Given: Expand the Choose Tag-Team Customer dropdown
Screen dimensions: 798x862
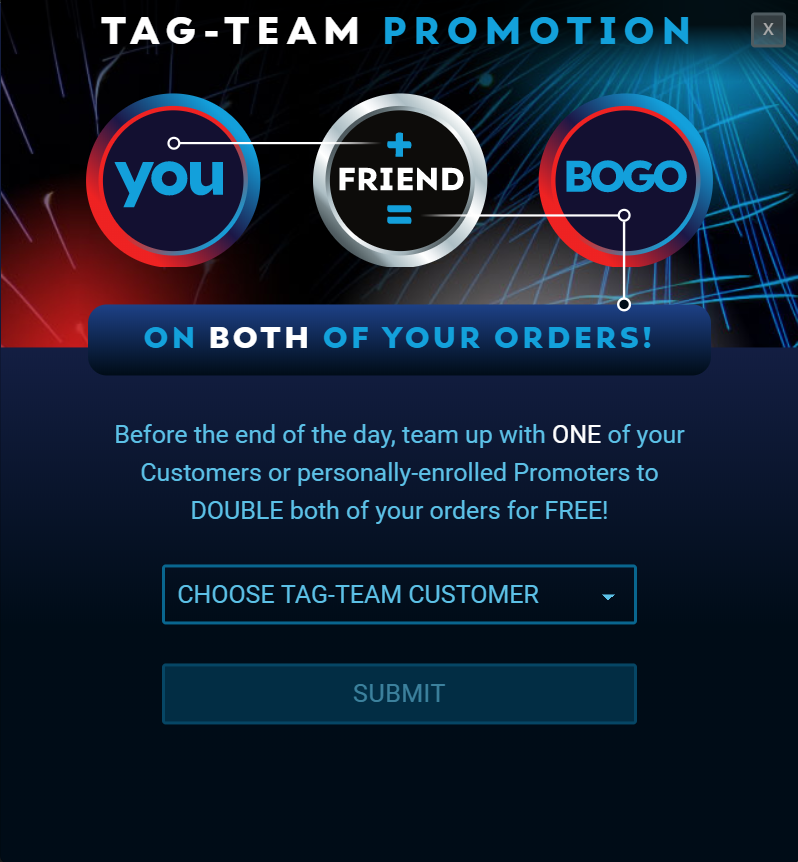Looking at the screenshot, I should pos(399,595).
